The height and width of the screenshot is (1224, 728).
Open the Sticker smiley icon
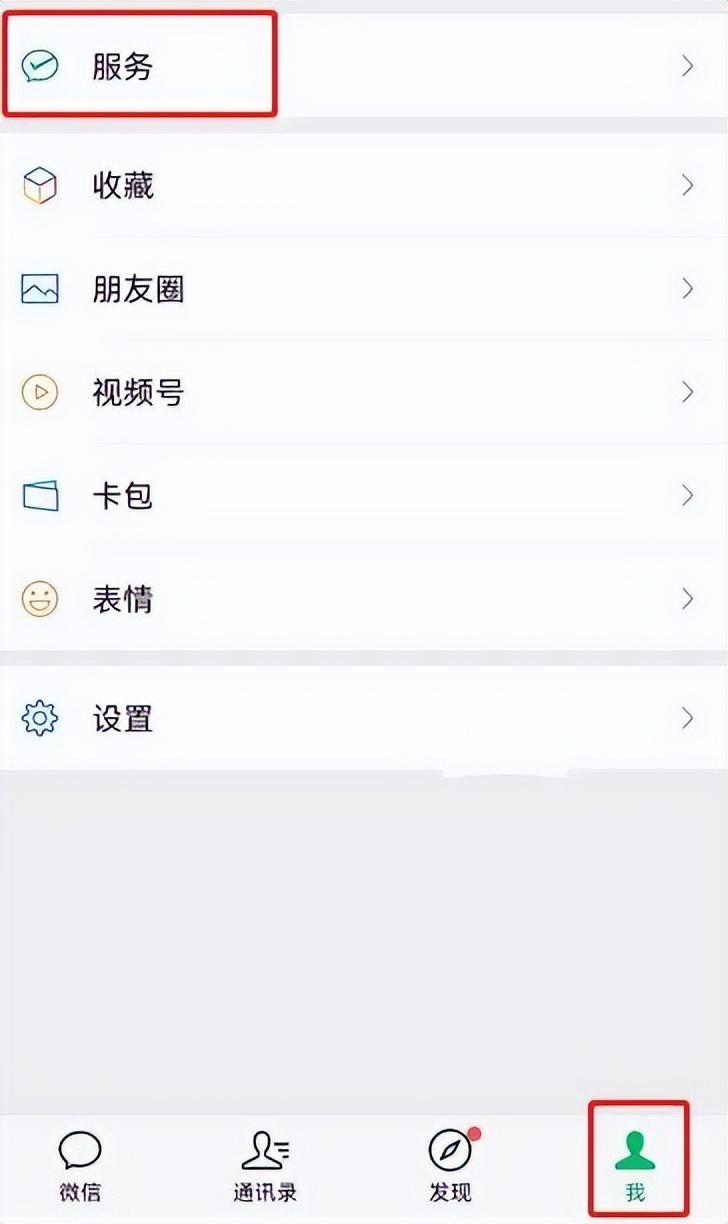(40, 599)
